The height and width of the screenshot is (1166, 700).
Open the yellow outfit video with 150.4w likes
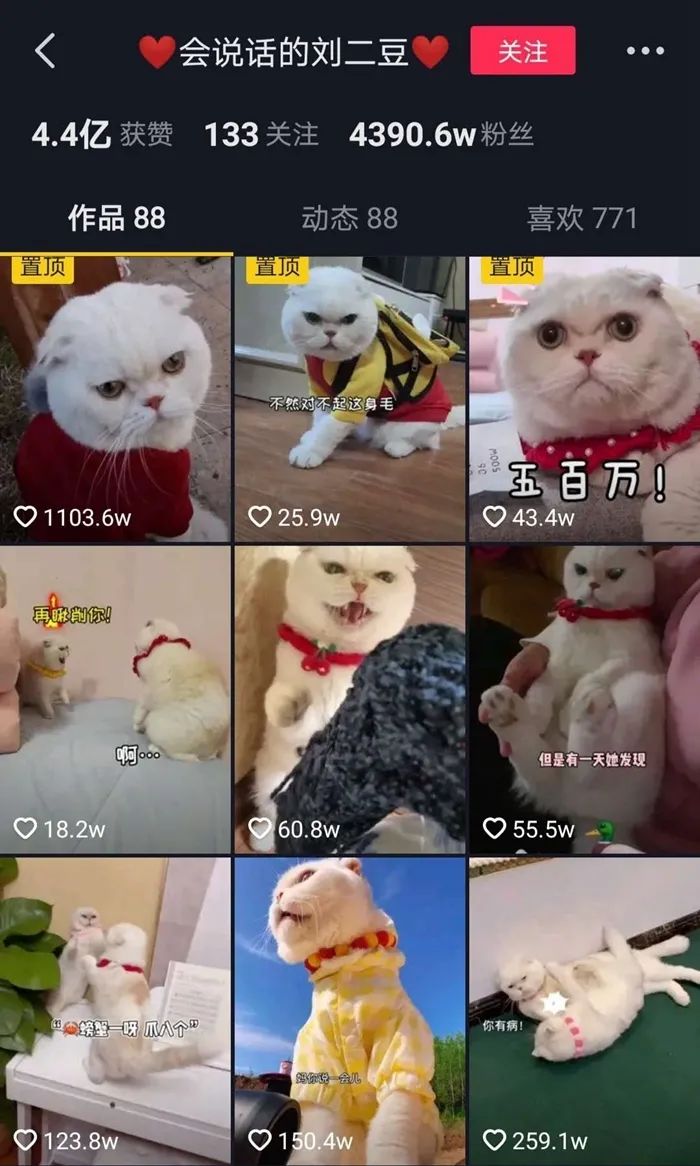click(x=350, y=1012)
